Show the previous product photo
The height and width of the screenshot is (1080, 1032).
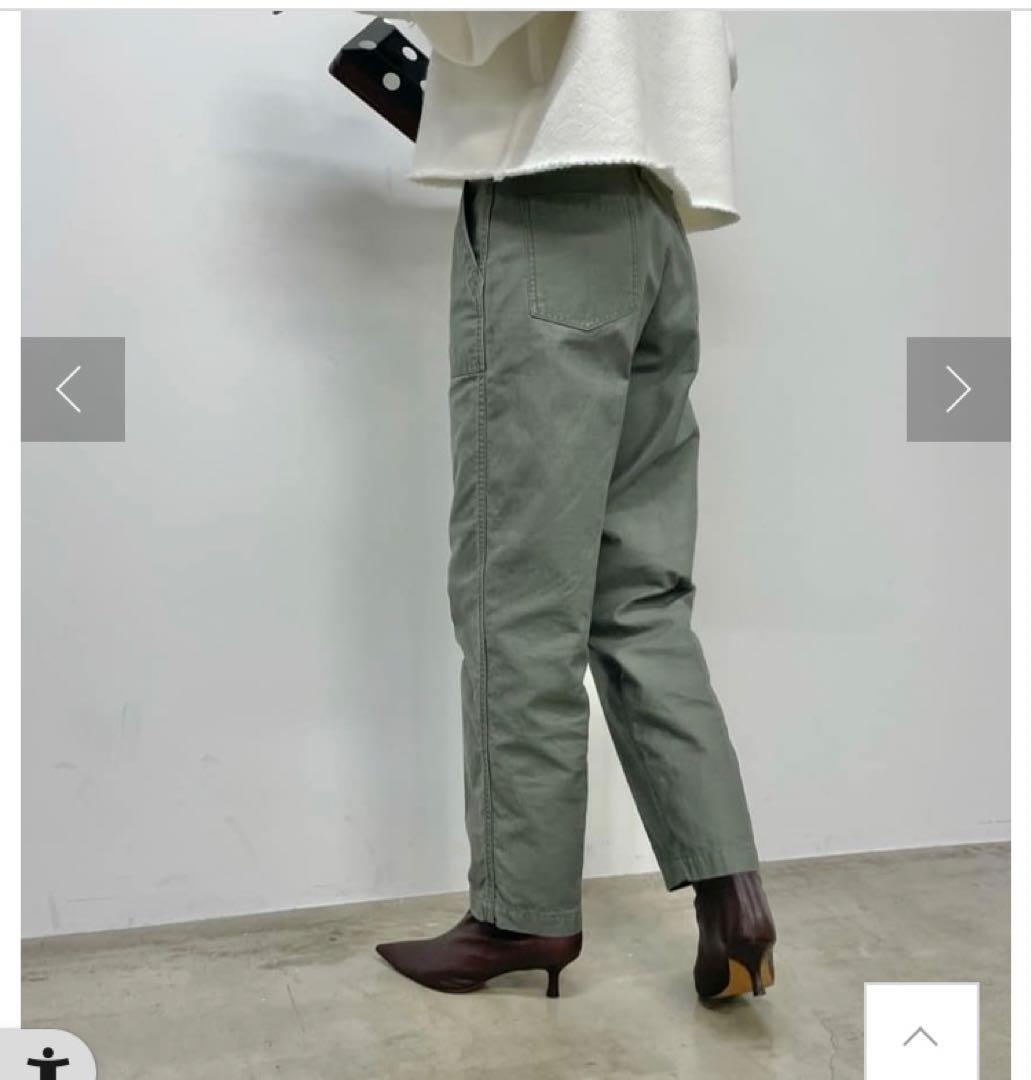point(72,389)
